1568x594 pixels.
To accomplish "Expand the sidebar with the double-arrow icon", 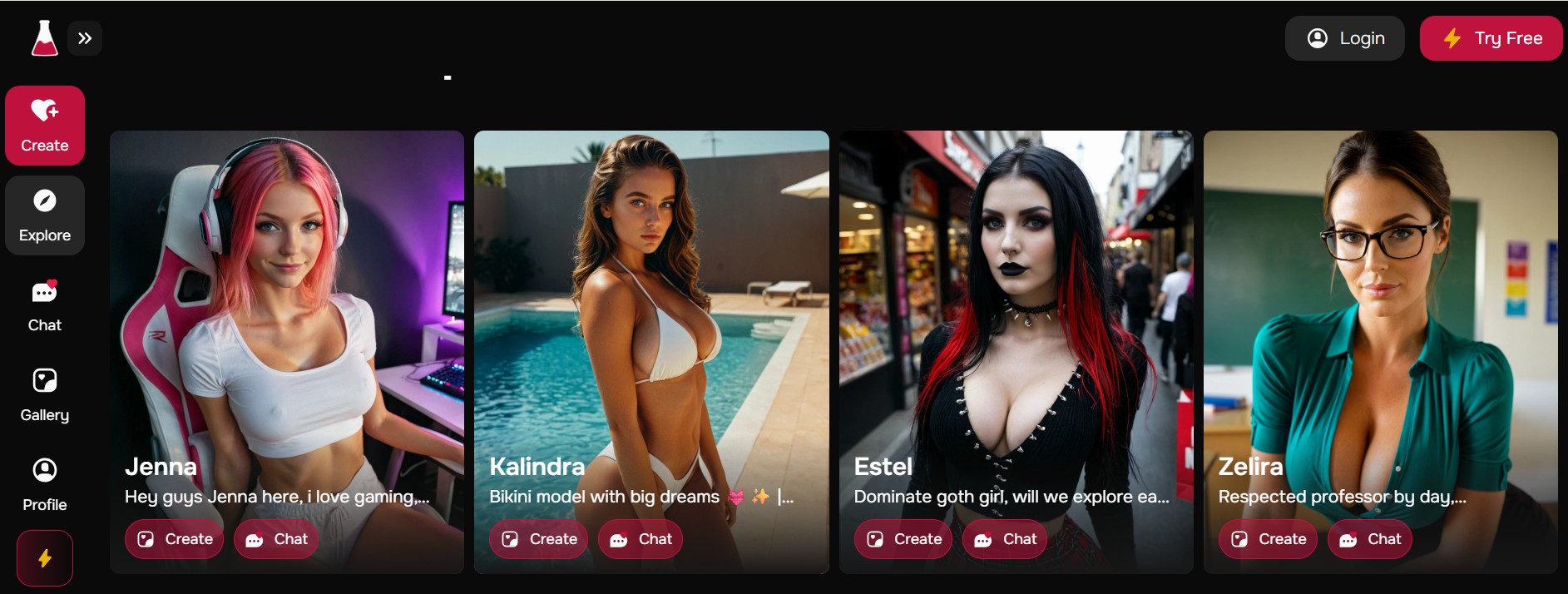I will (x=85, y=38).
